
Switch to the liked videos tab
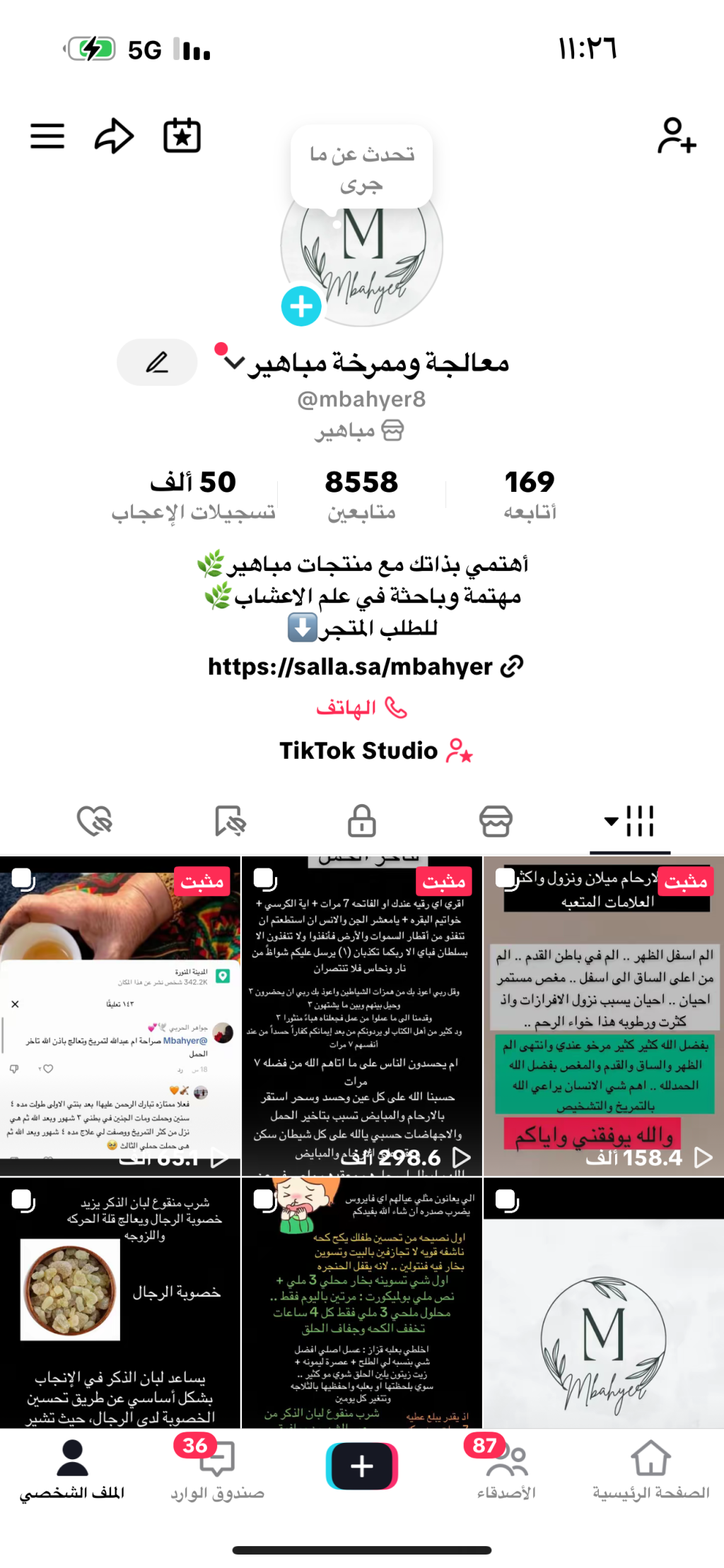click(95, 821)
